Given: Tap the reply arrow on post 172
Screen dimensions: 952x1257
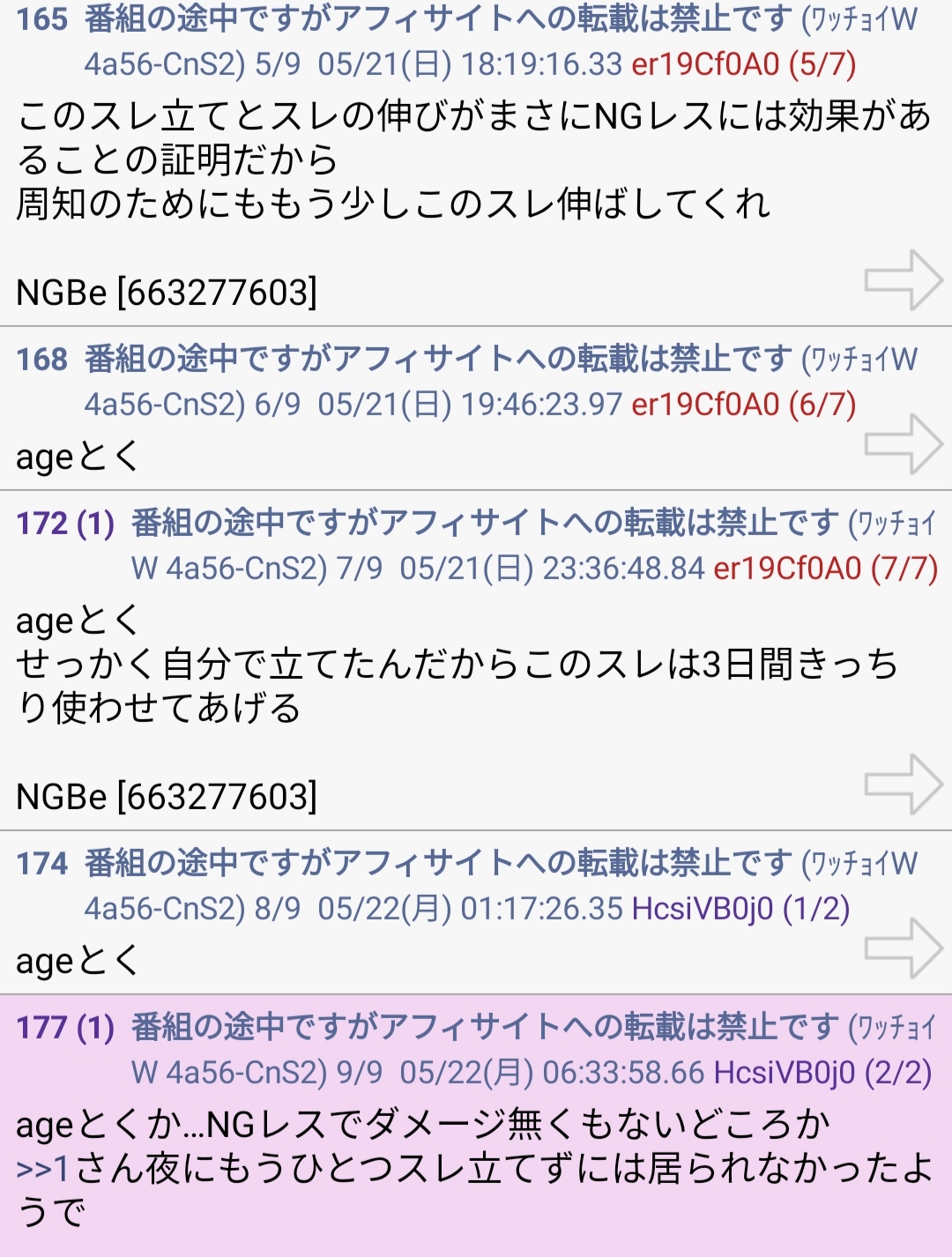Looking at the screenshot, I should pyautogui.click(x=904, y=785).
